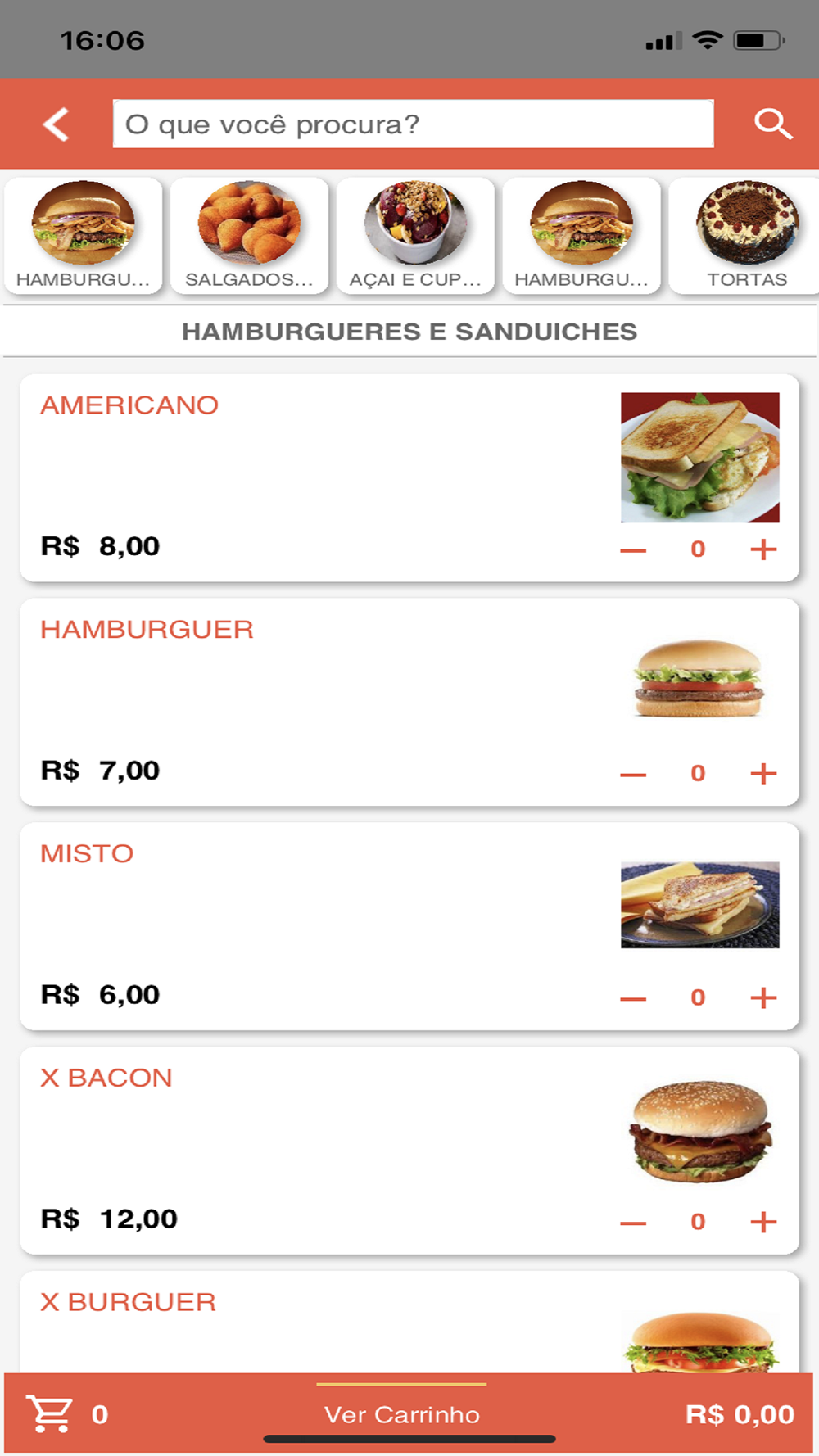
Task: Increase X BACON quantity
Action: click(763, 1223)
